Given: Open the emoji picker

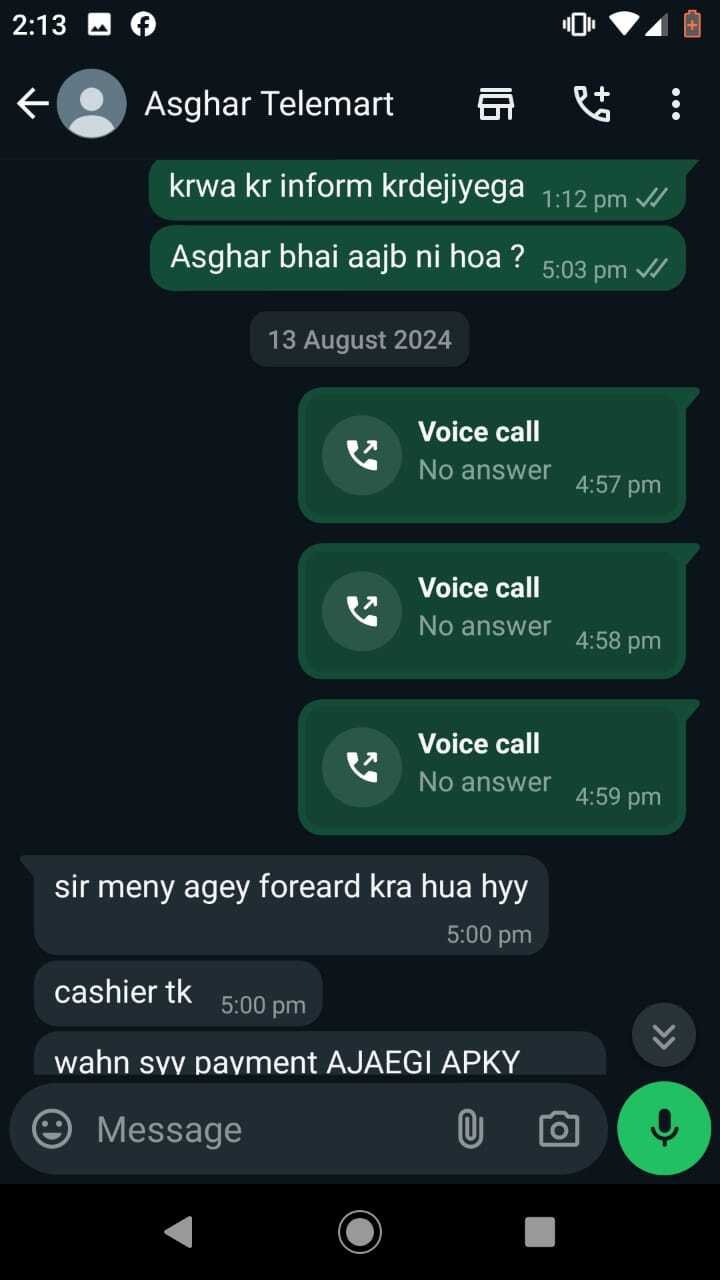Looking at the screenshot, I should point(52,1129).
